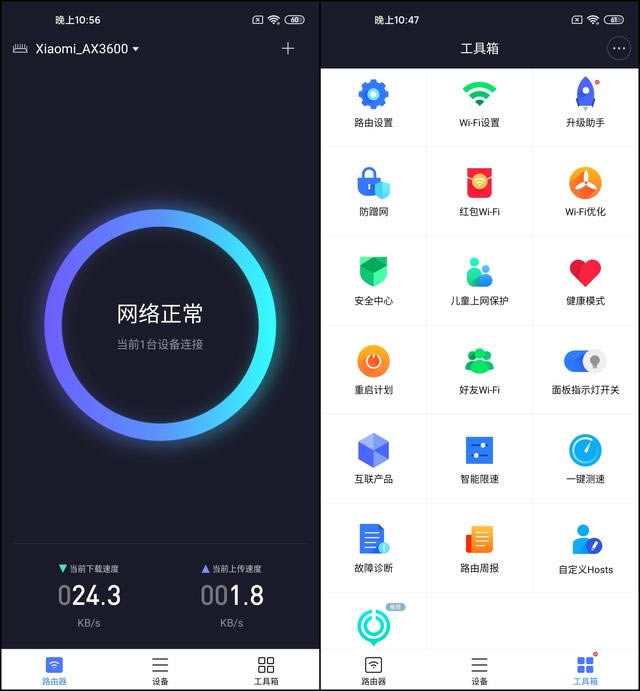Open 互联产品 connected products
The height and width of the screenshot is (691, 640).
tap(374, 460)
